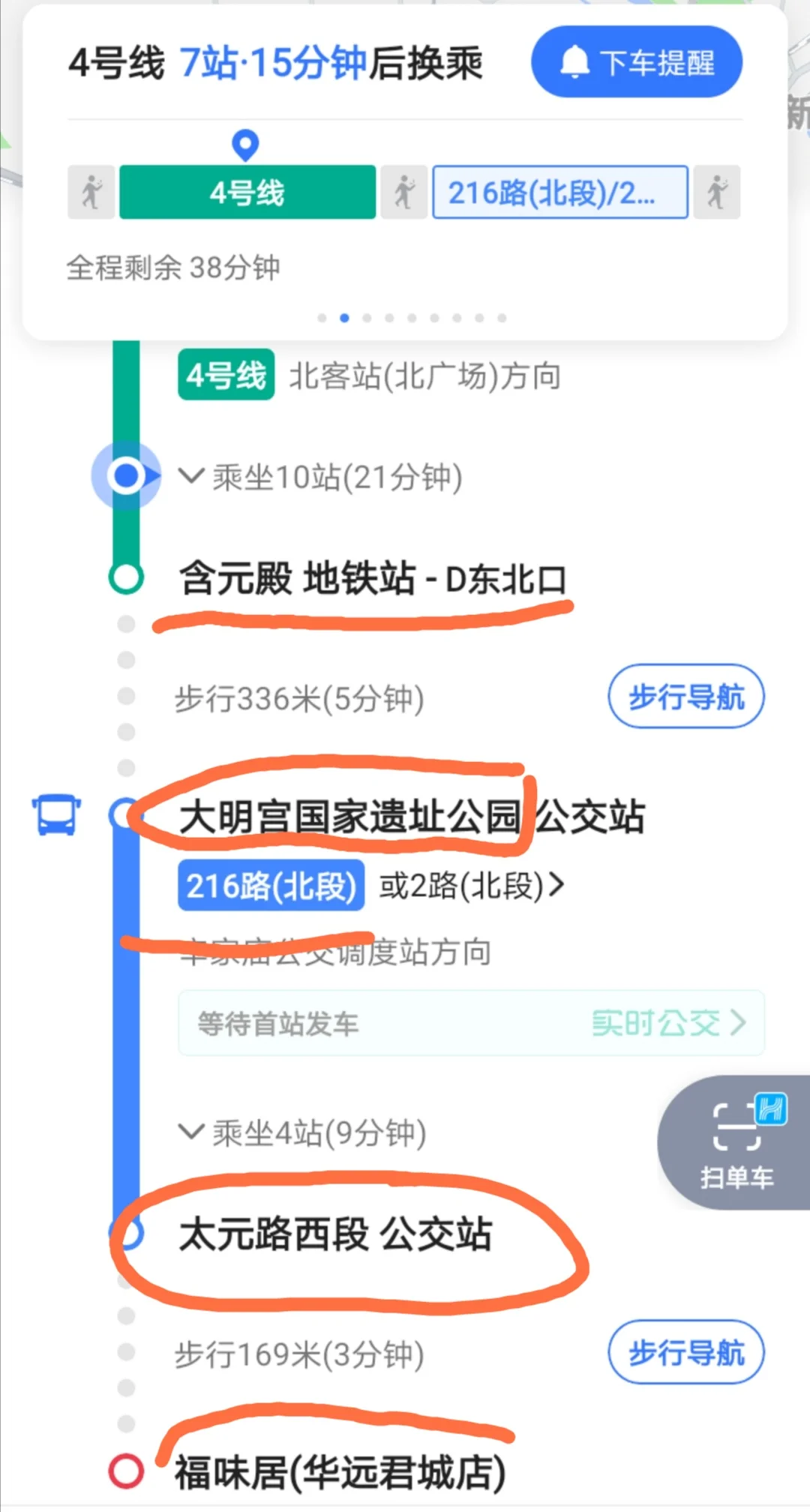Select the red circle at 福味居 destination
Screen dimensions: 810x1512
click(x=126, y=1471)
